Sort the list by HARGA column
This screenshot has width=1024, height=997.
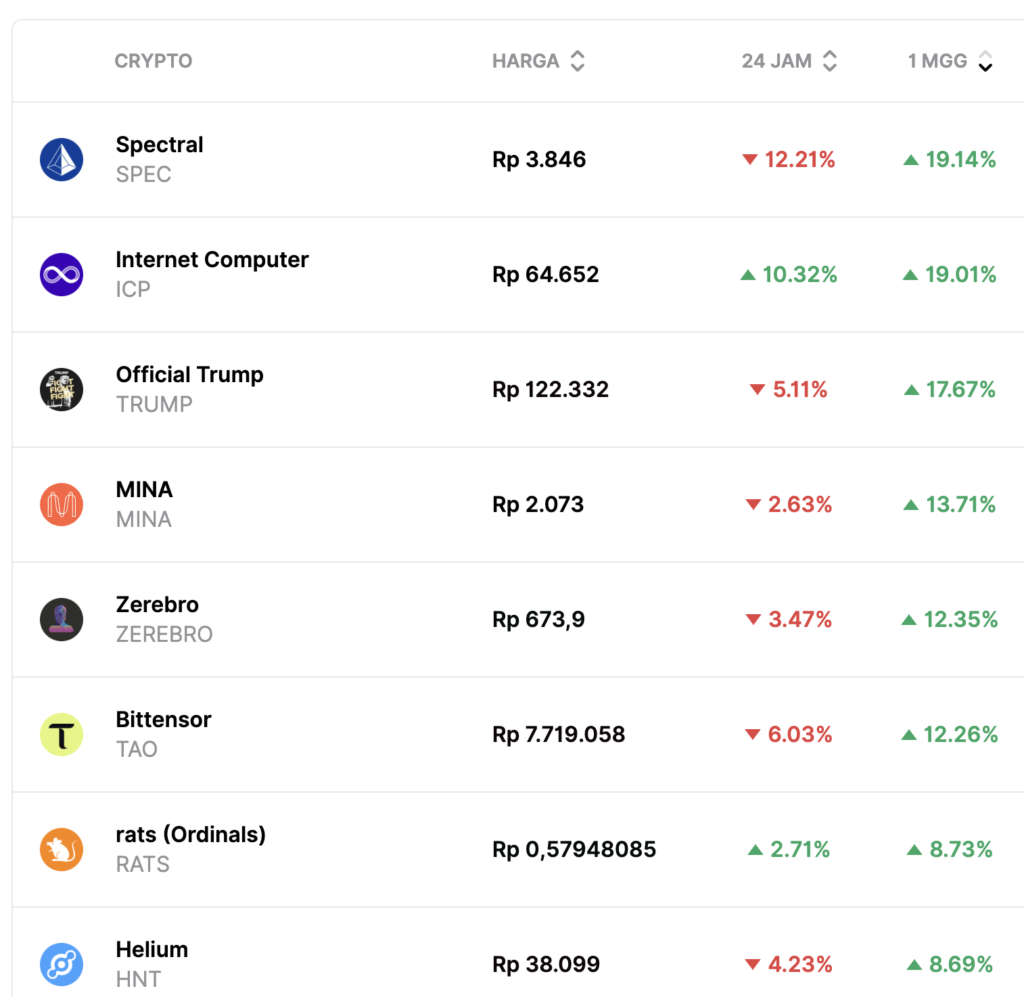point(538,61)
